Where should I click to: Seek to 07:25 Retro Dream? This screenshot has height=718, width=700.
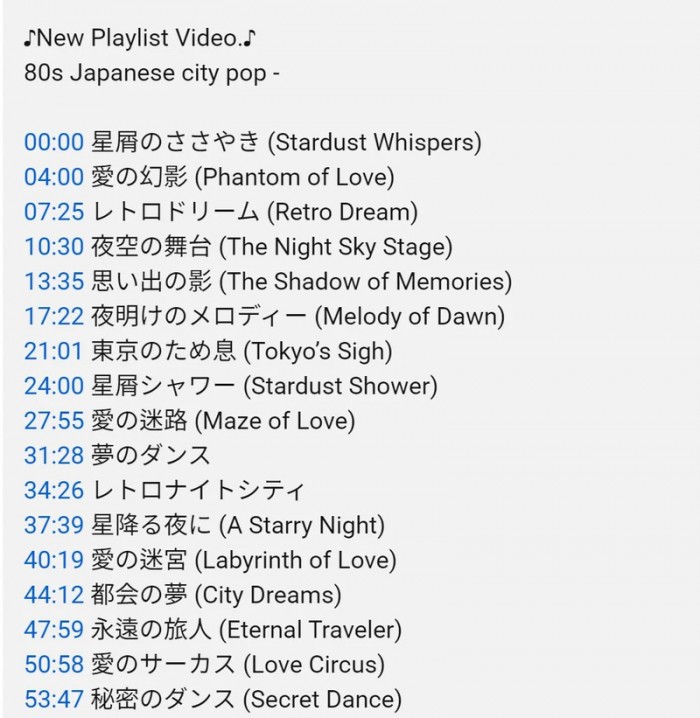(53, 212)
